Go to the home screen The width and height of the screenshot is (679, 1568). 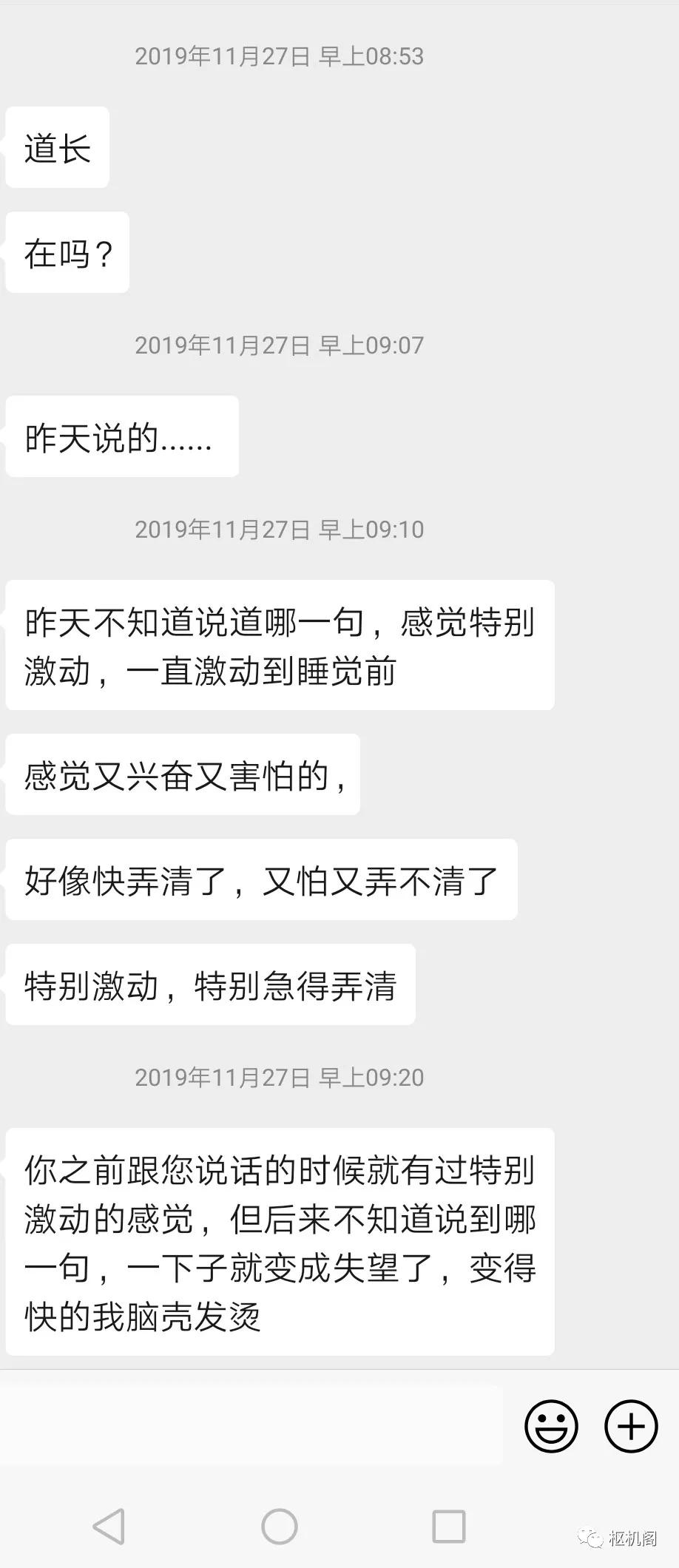click(280, 1526)
